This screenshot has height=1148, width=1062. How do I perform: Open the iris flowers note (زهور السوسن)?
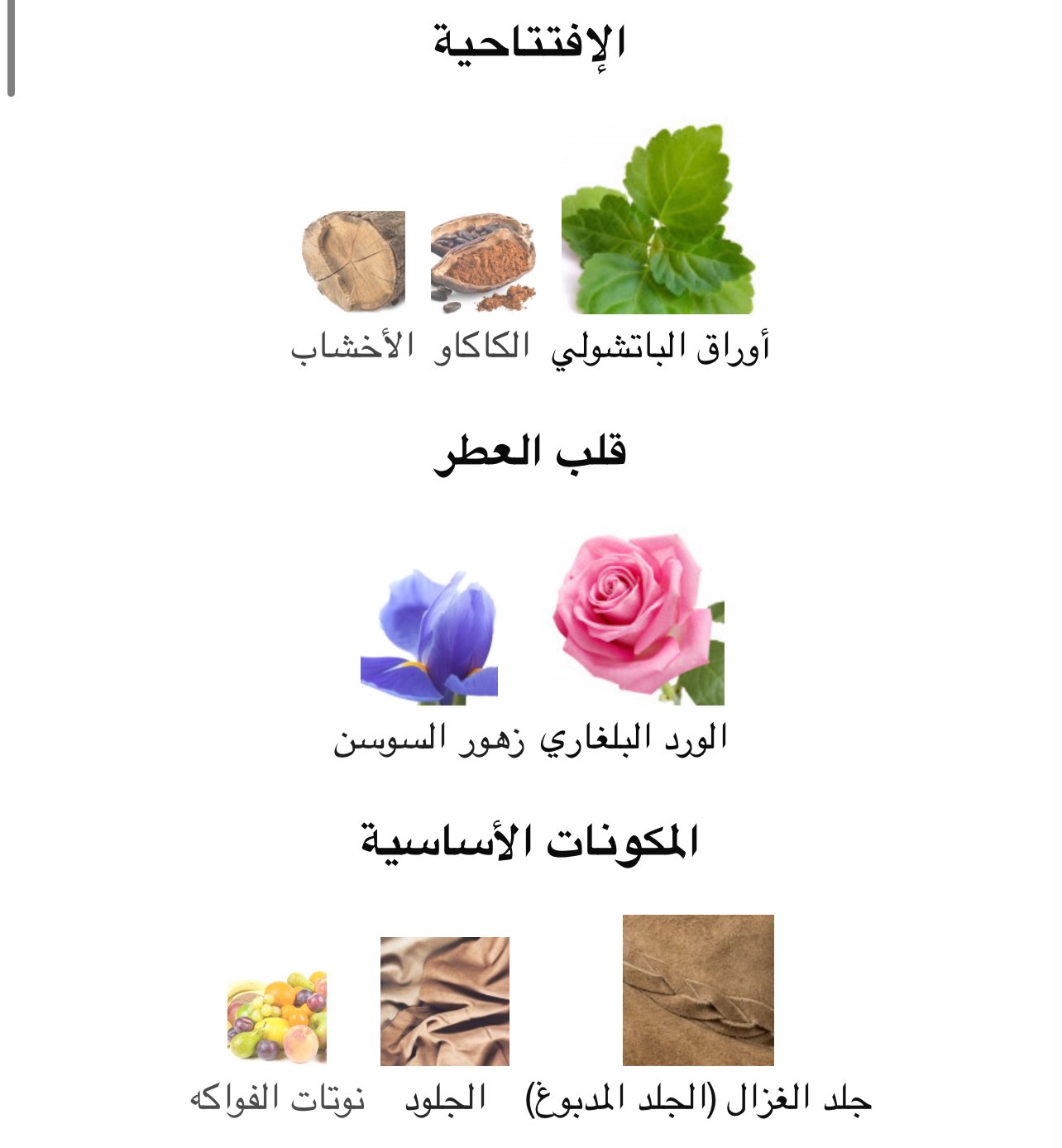pyautogui.click(x=428, y=636)
